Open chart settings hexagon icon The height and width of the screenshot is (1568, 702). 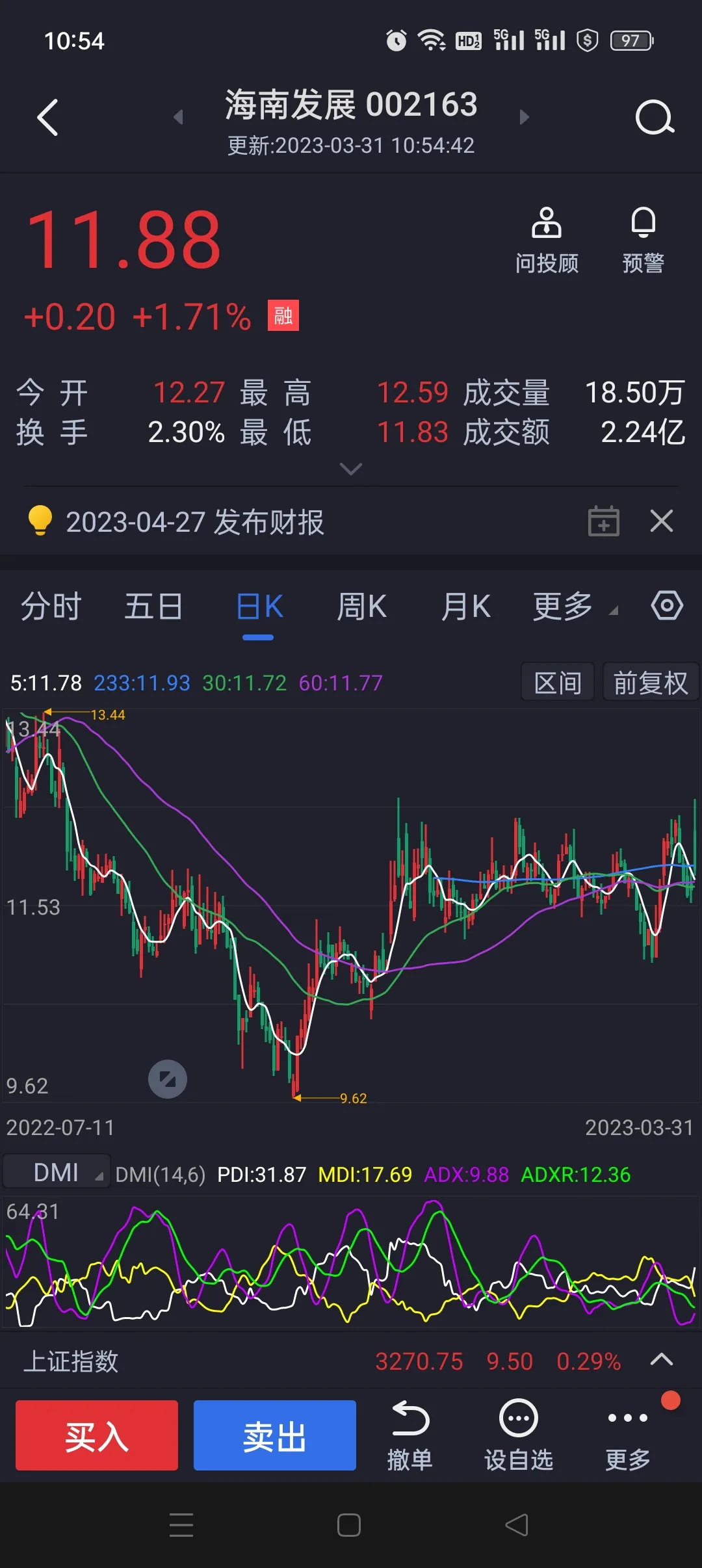[x=667, y=606]
